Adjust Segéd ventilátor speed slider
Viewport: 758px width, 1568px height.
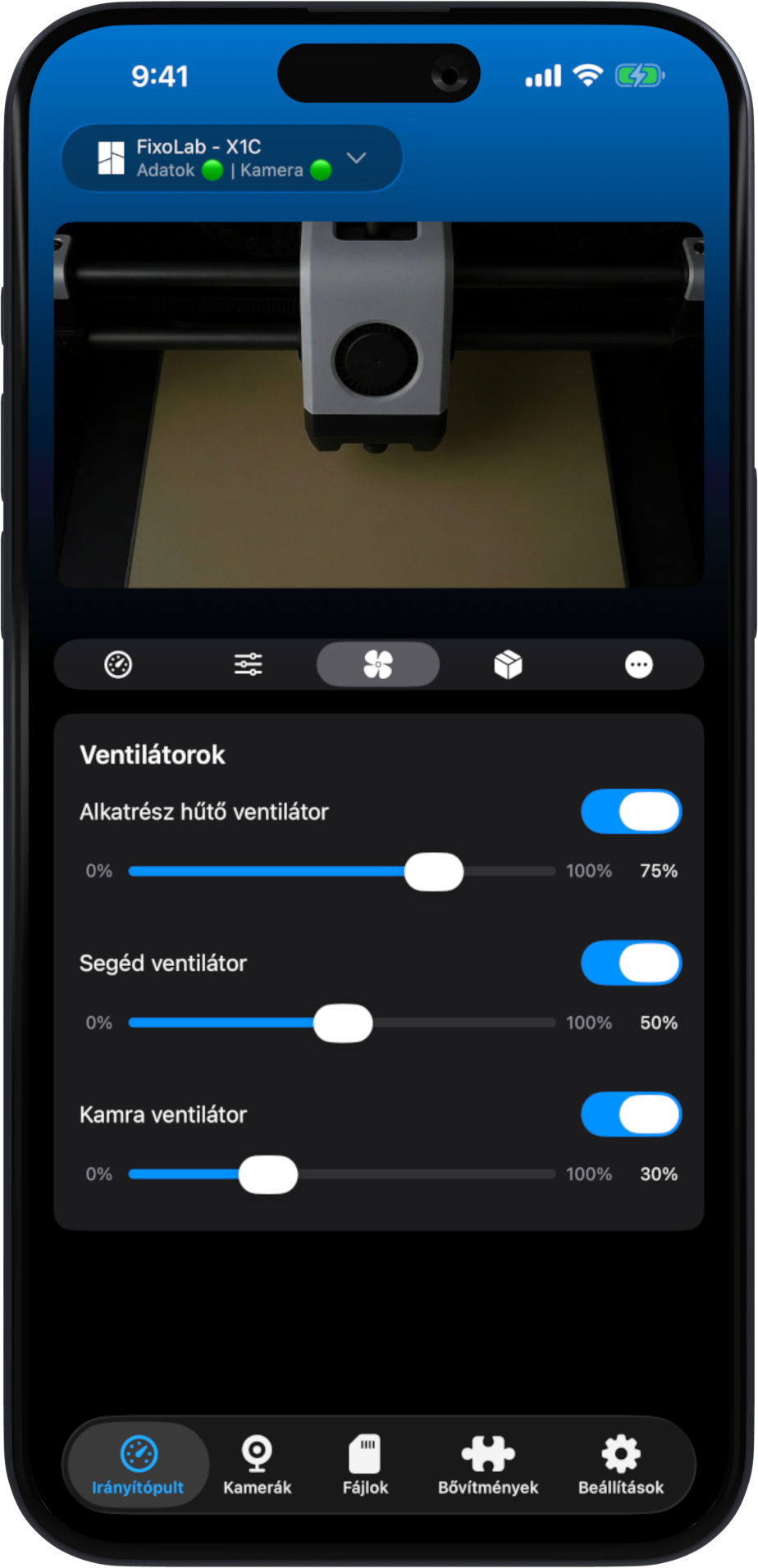pos(343,1023)
